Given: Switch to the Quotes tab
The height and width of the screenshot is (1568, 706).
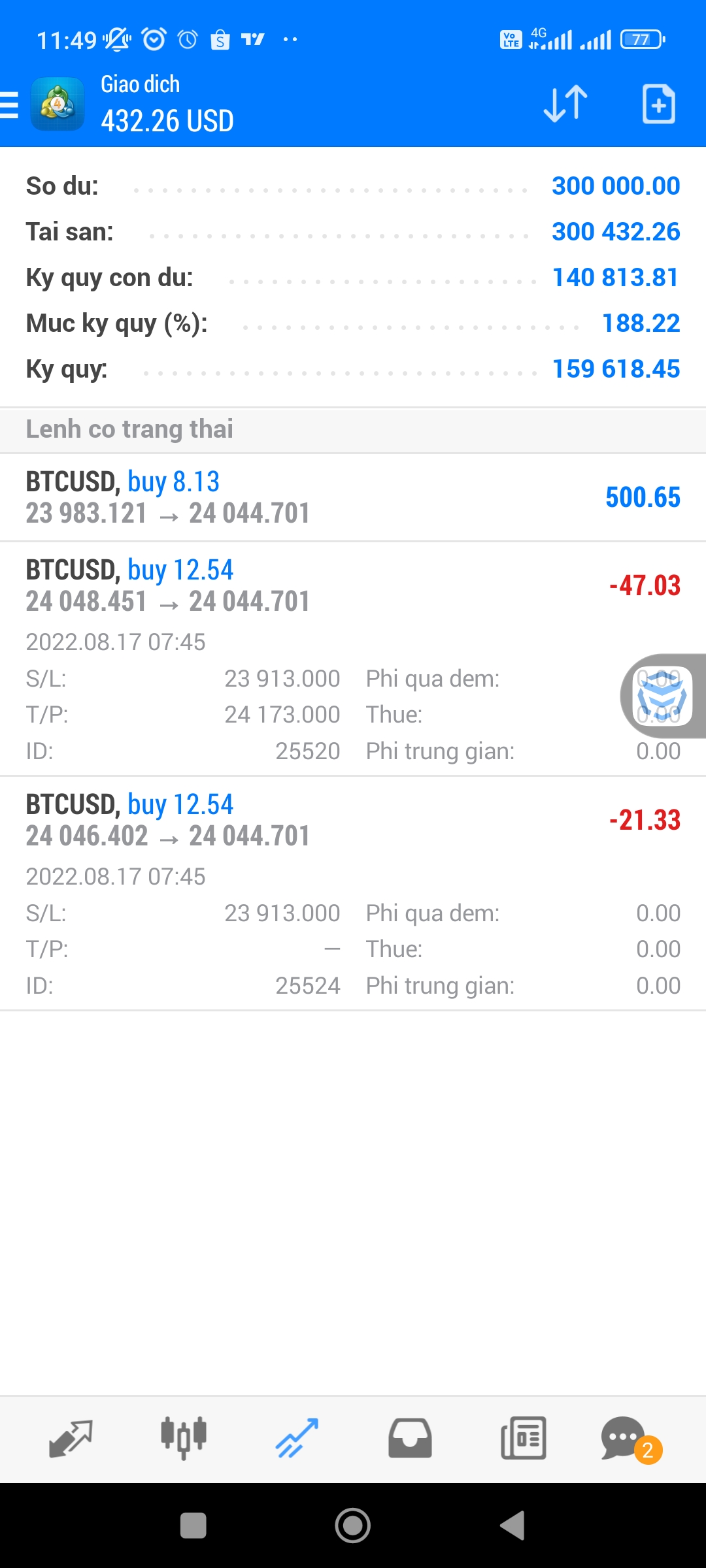Looking at the screenshot, I should pyautogui.click(x=71, y=1438).
